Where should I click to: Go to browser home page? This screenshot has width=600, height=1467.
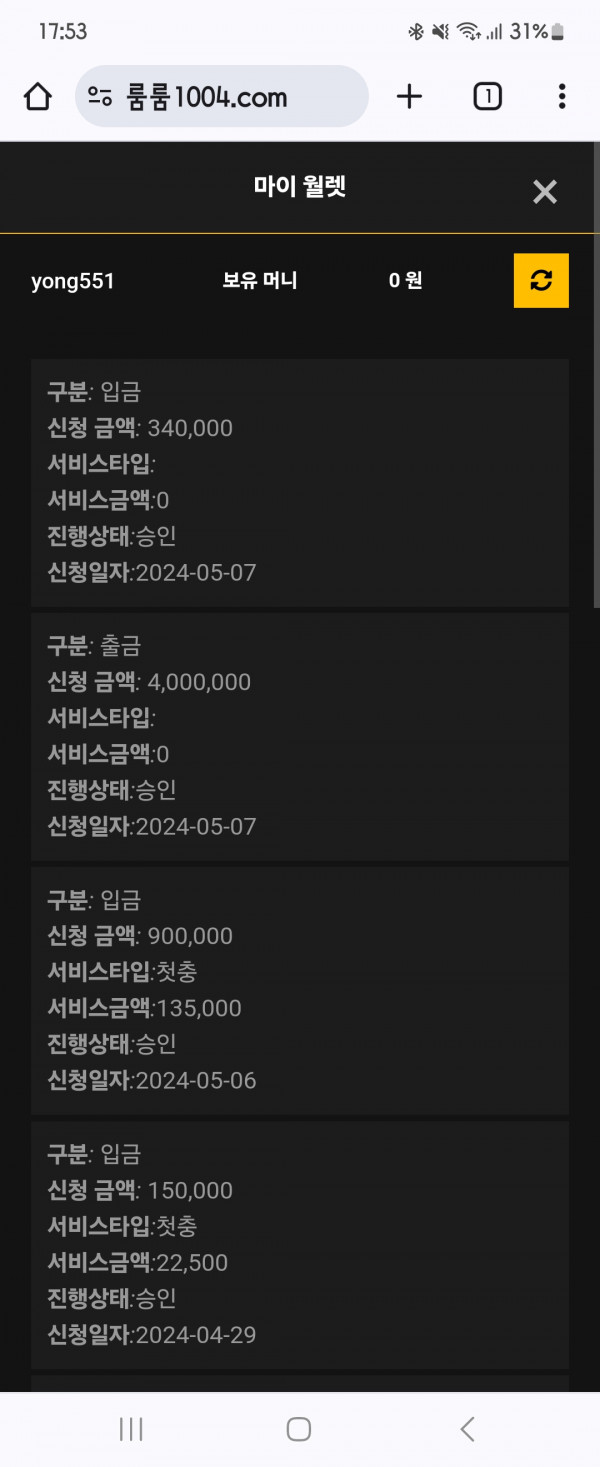[38, 97]
